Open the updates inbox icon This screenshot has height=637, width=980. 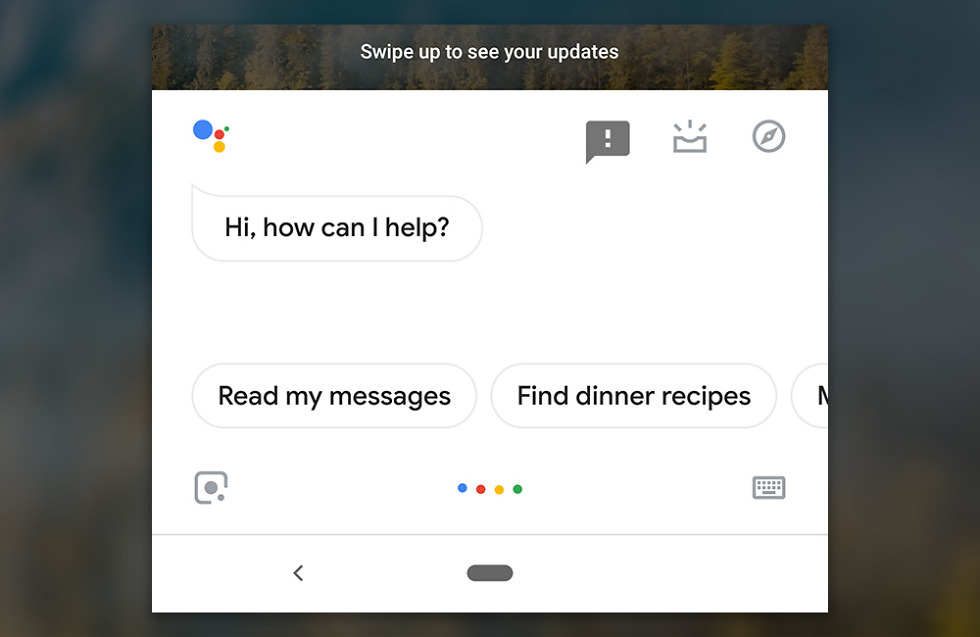690,138
